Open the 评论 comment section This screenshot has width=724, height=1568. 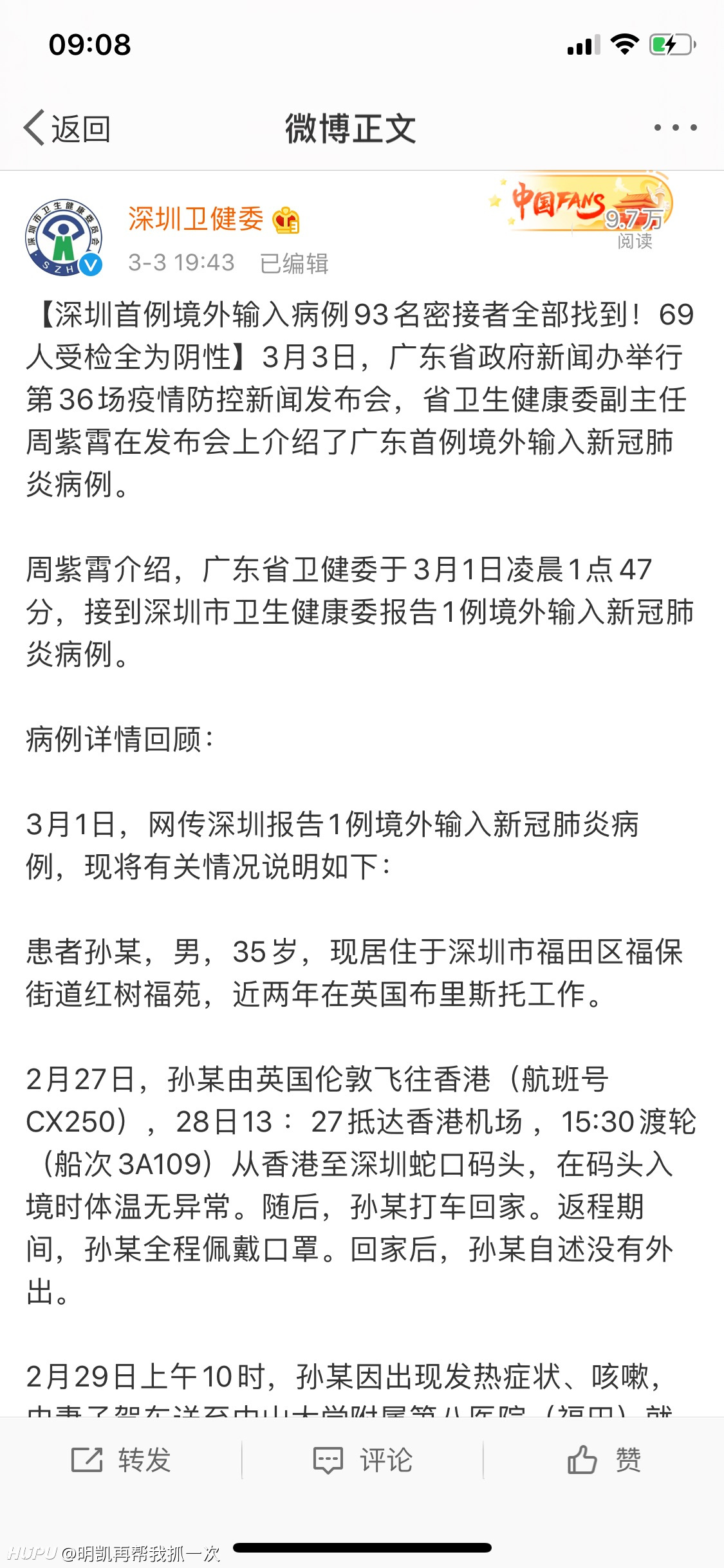click(362, 1460)
